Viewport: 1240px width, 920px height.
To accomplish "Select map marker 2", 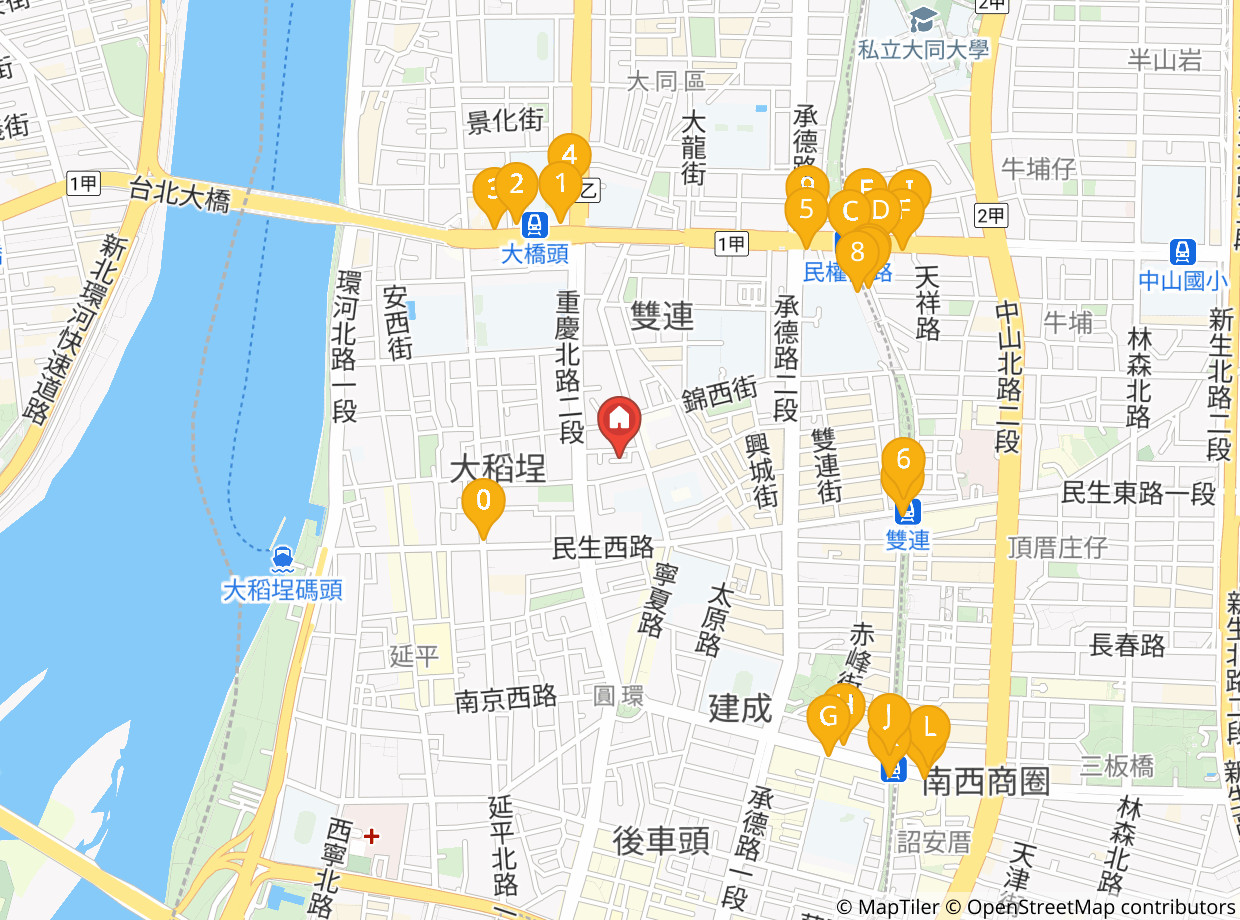I will pyautogui.click(x=516, y=184).
